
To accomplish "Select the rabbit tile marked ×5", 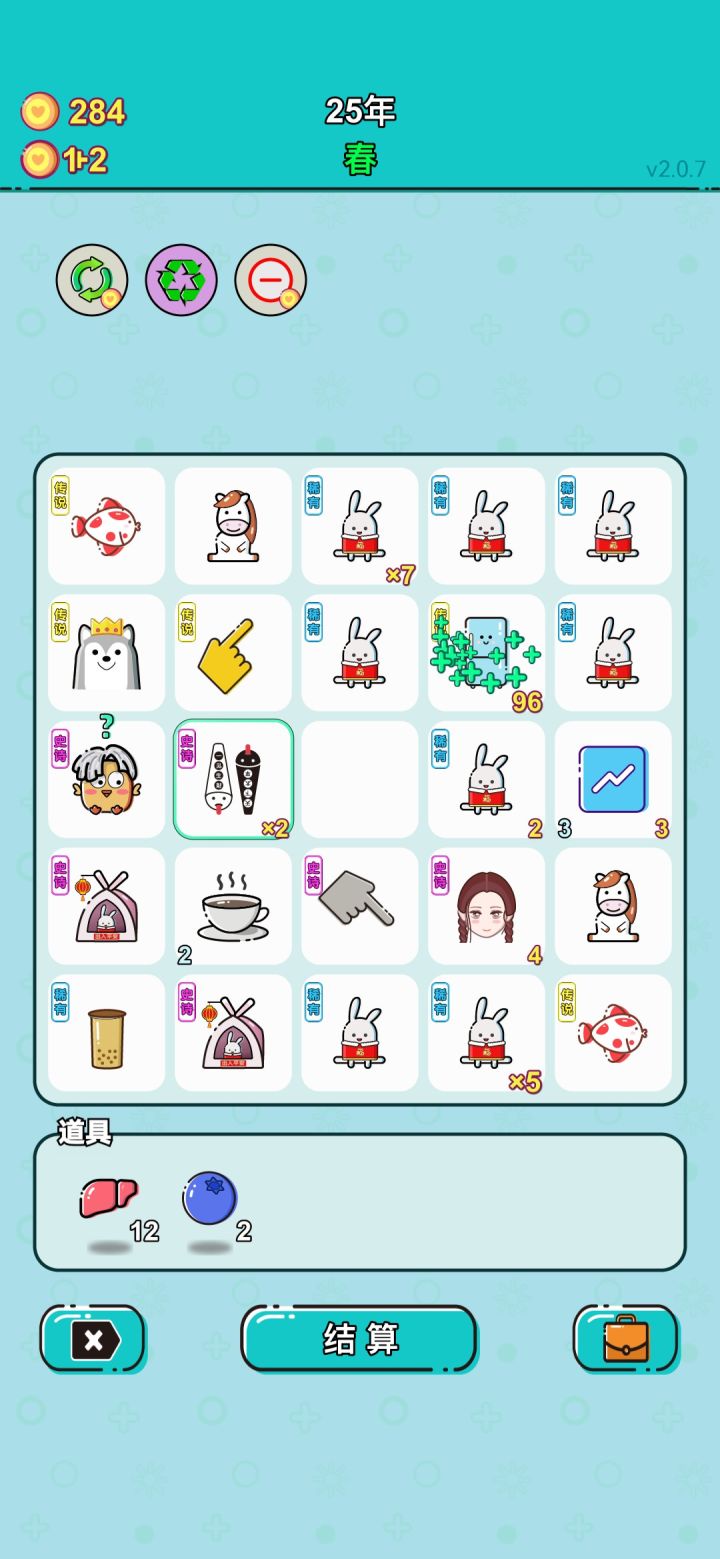I will (486, 1033).
